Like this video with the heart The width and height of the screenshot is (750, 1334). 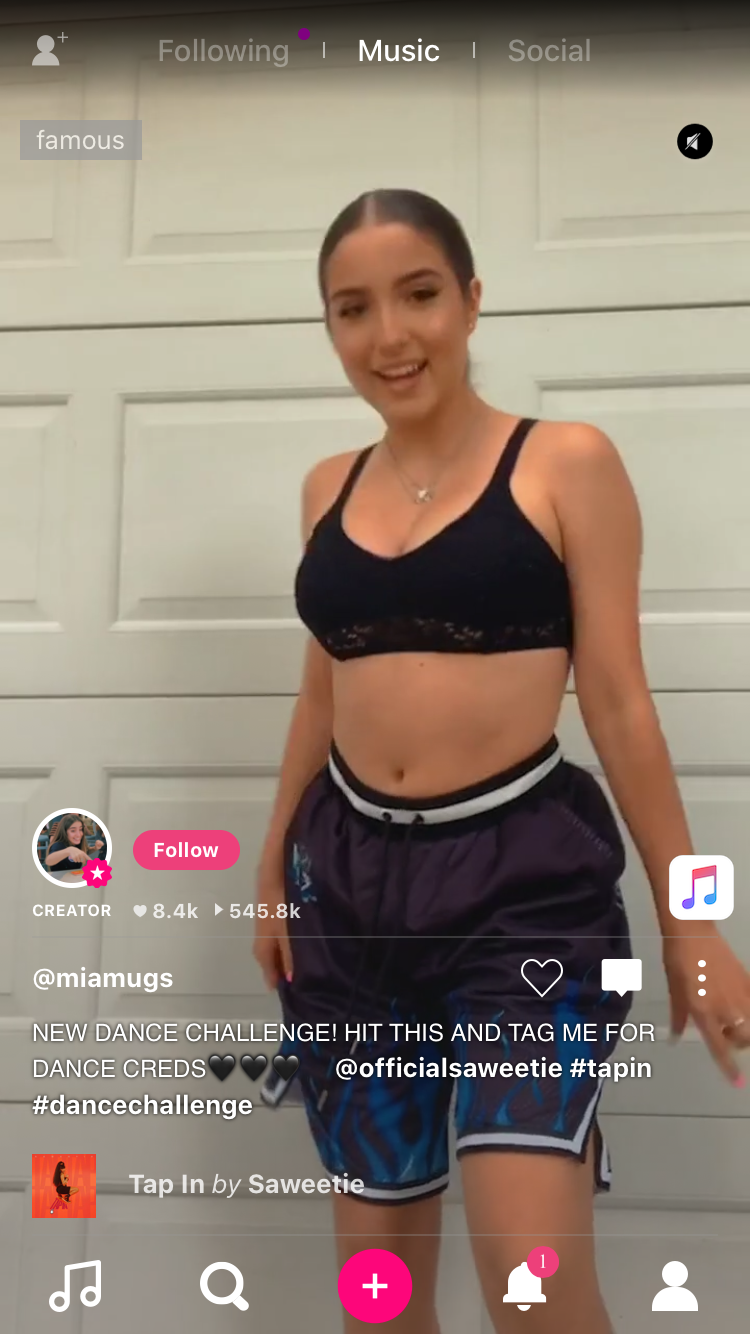(542, 977)
